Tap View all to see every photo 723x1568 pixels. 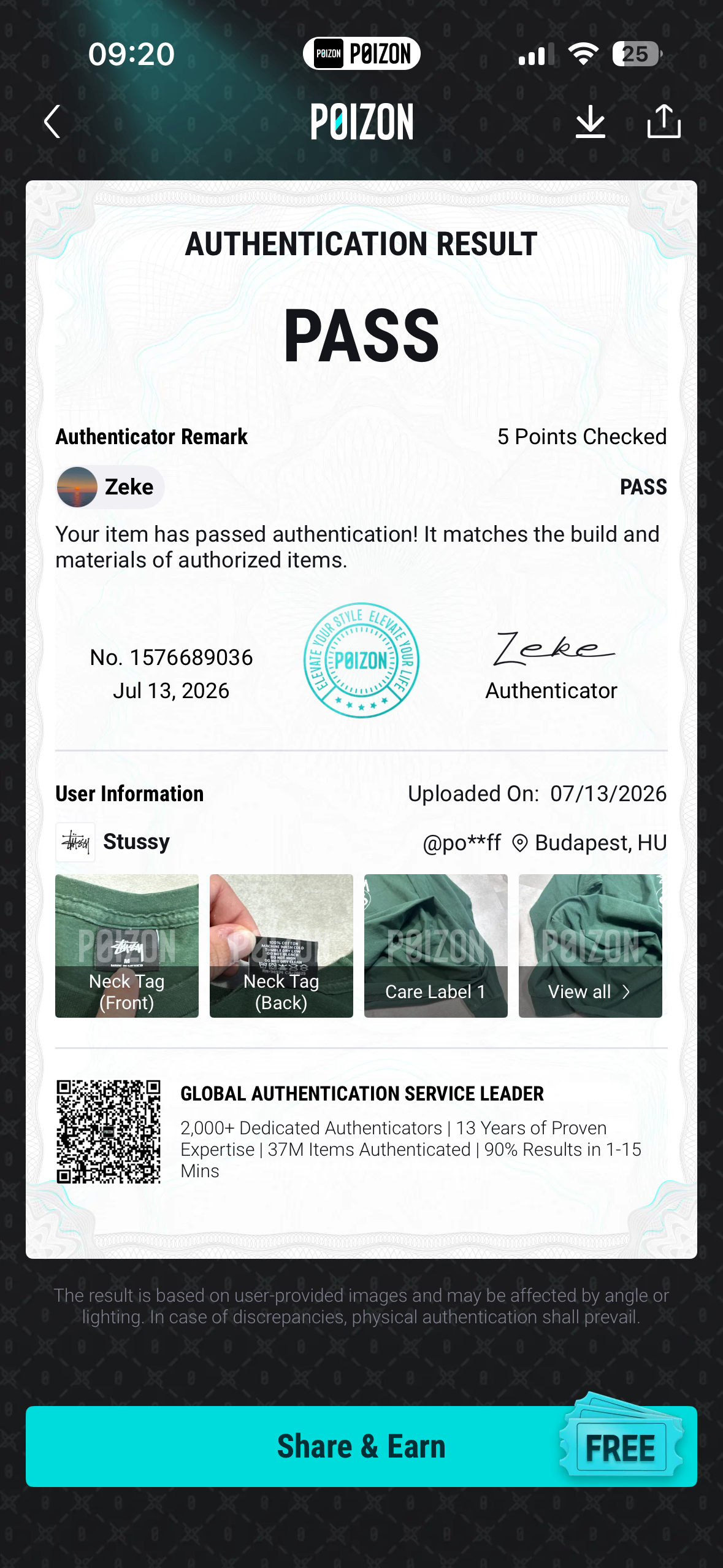591,945
